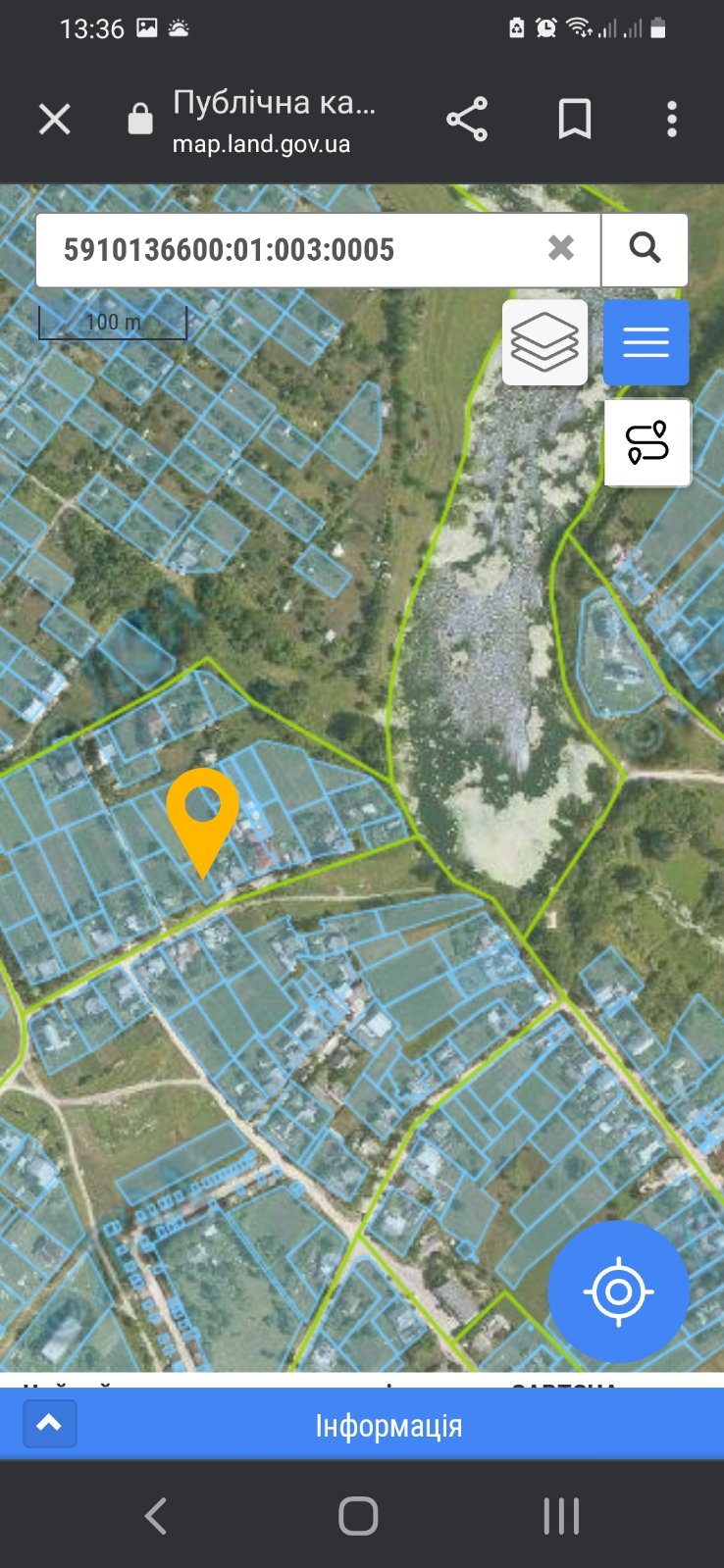This screenshot has height=1568, width=724.
Task: Center map on my location
Action: 618,1291
